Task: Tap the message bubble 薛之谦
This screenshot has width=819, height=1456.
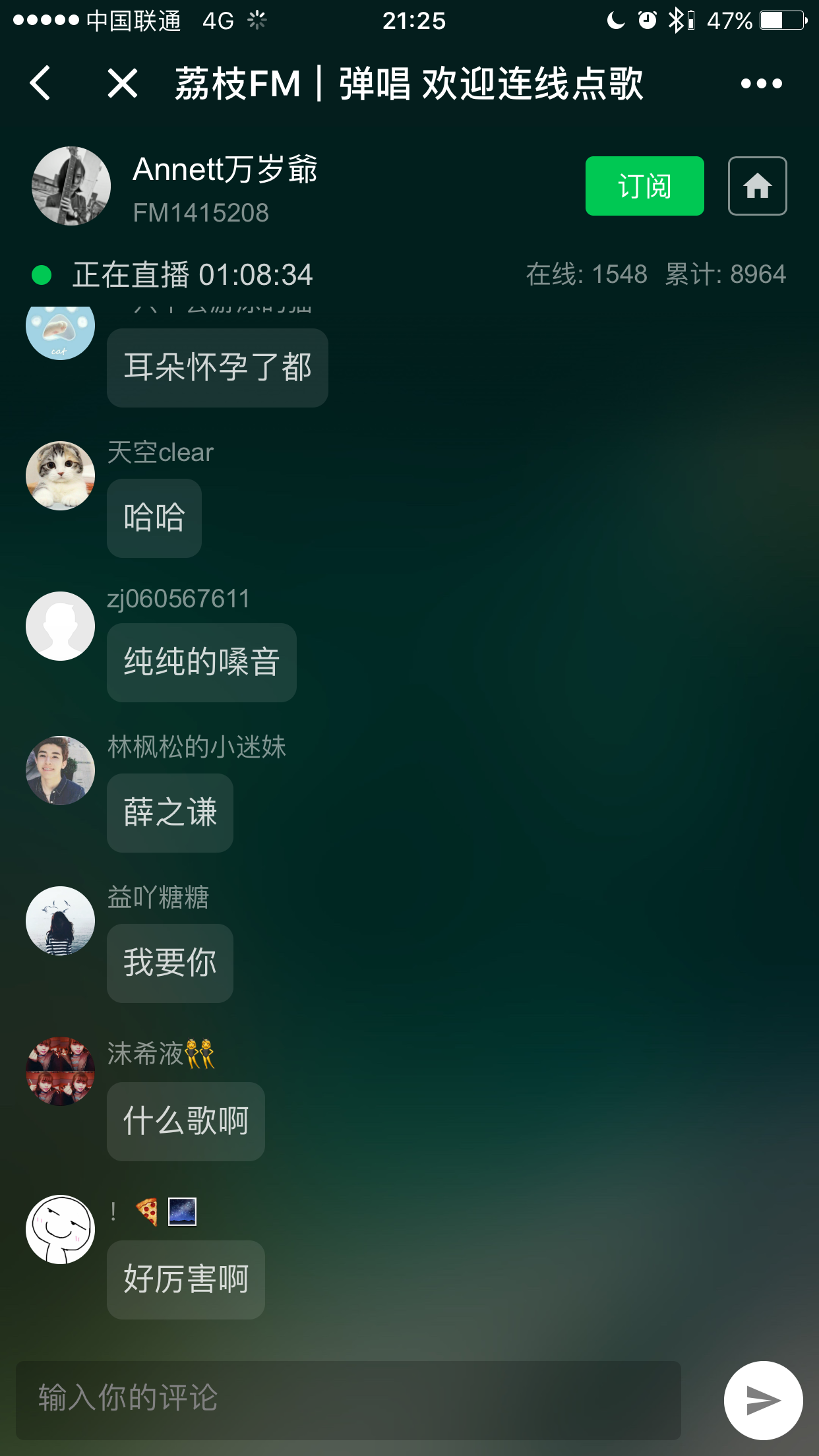Action: [169, 813]
